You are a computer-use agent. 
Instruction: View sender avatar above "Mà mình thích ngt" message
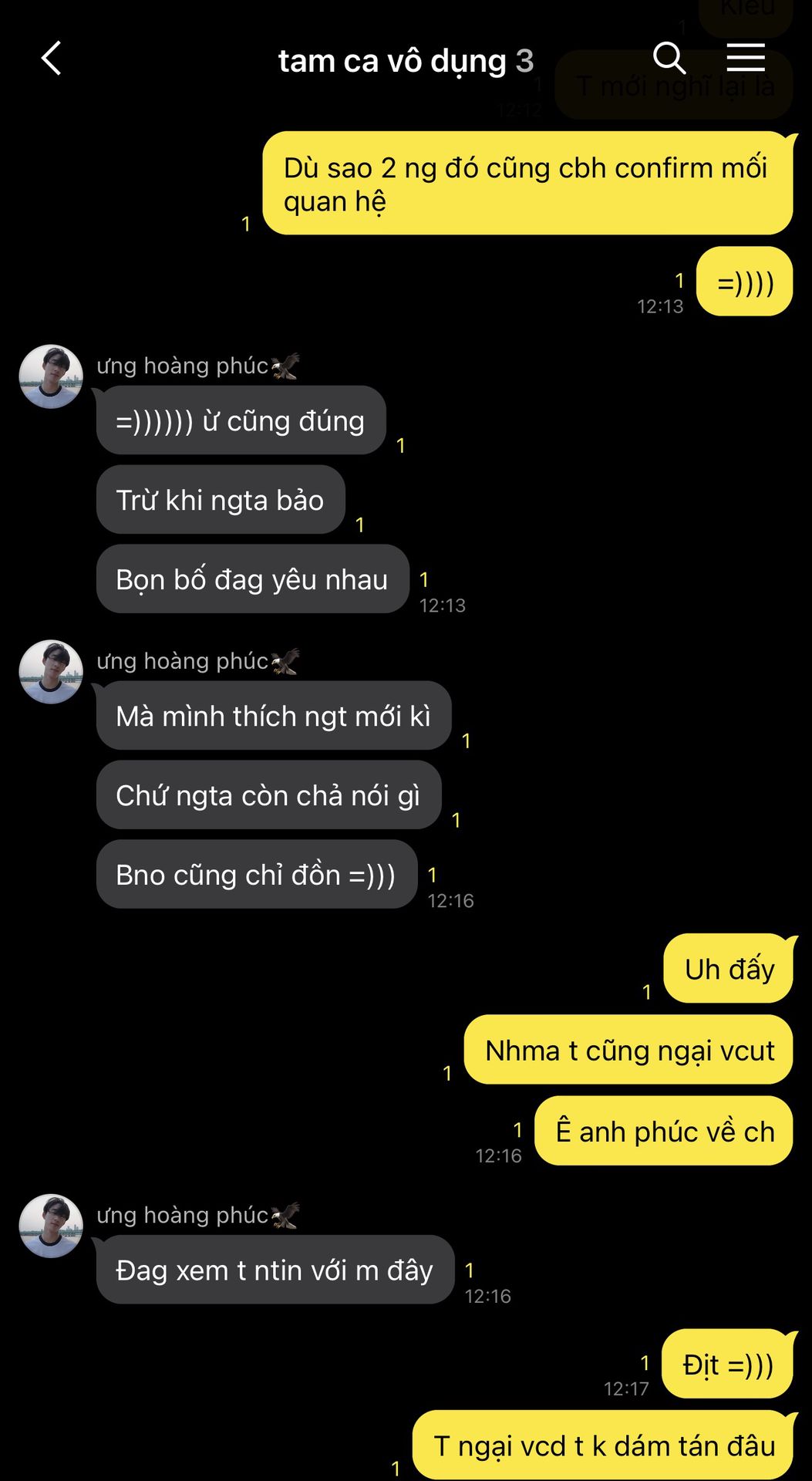click(x=51, y=672)
